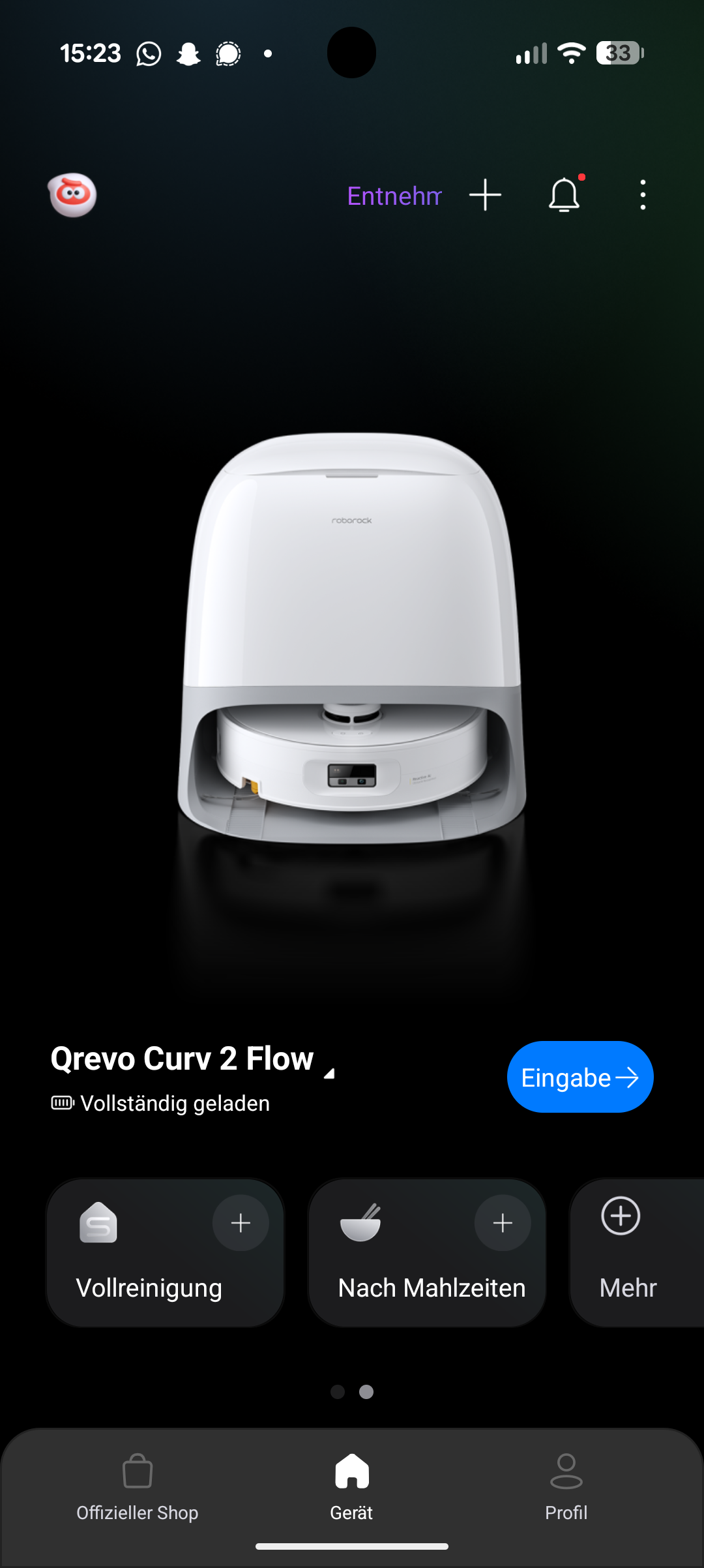704x1568 pixels.
Task: Add a new device with plus icon
Action: tap(486, 195)
